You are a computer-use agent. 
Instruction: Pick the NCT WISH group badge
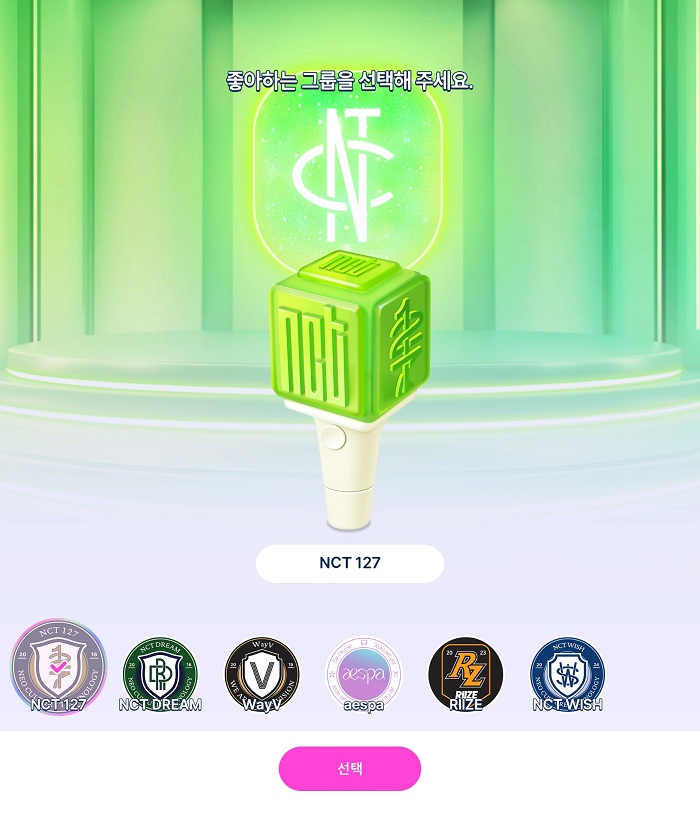pos(567,673)
